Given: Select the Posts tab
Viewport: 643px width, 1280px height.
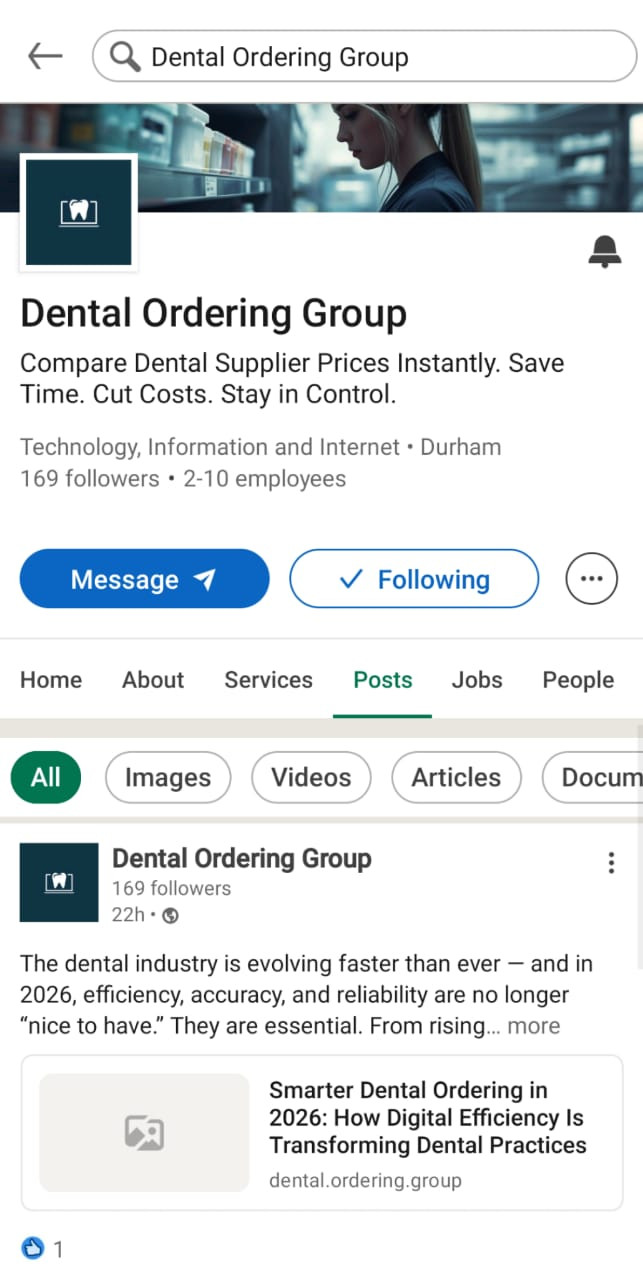Looking at the screenshot, I should pyautogui.click(x=383, y=680).
